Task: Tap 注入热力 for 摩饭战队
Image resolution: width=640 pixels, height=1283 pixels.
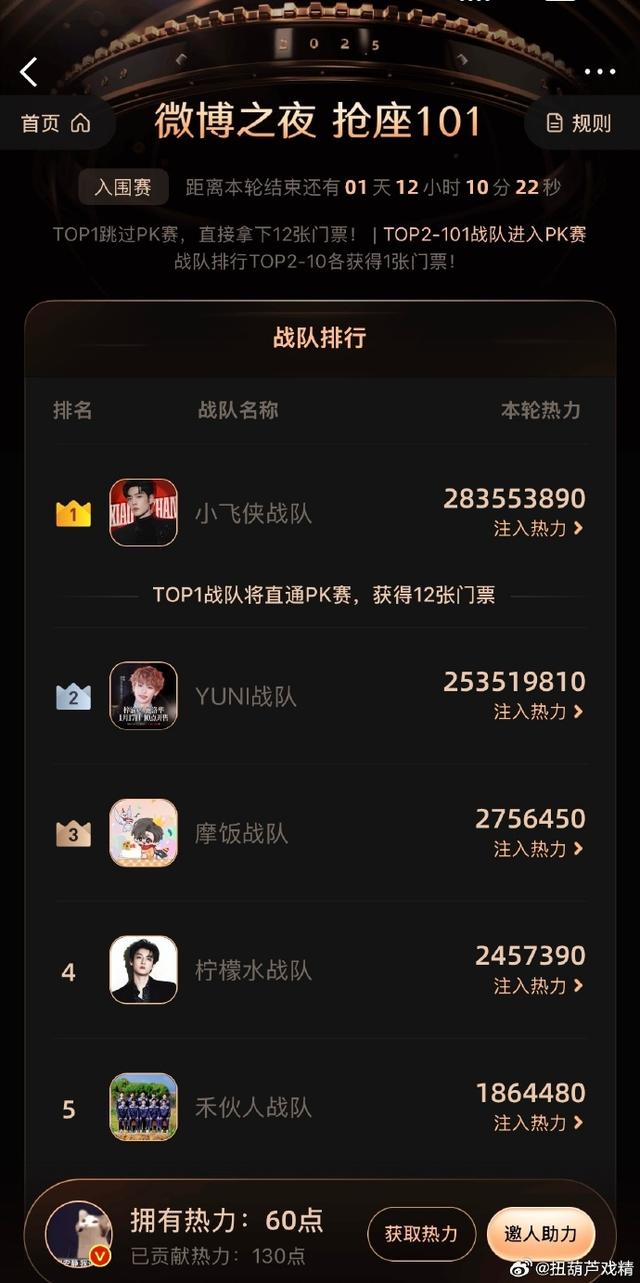Action: coord(538,849)
